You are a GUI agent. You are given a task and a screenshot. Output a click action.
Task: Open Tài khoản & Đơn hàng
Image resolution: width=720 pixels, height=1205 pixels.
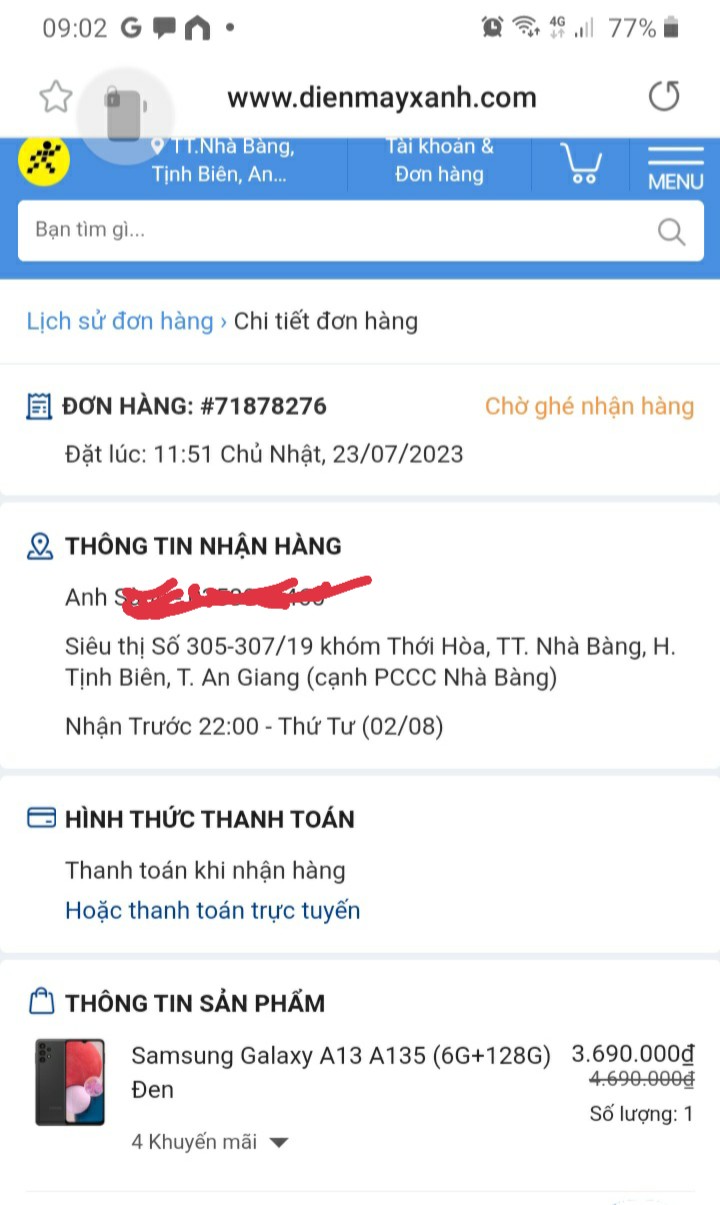439,160
